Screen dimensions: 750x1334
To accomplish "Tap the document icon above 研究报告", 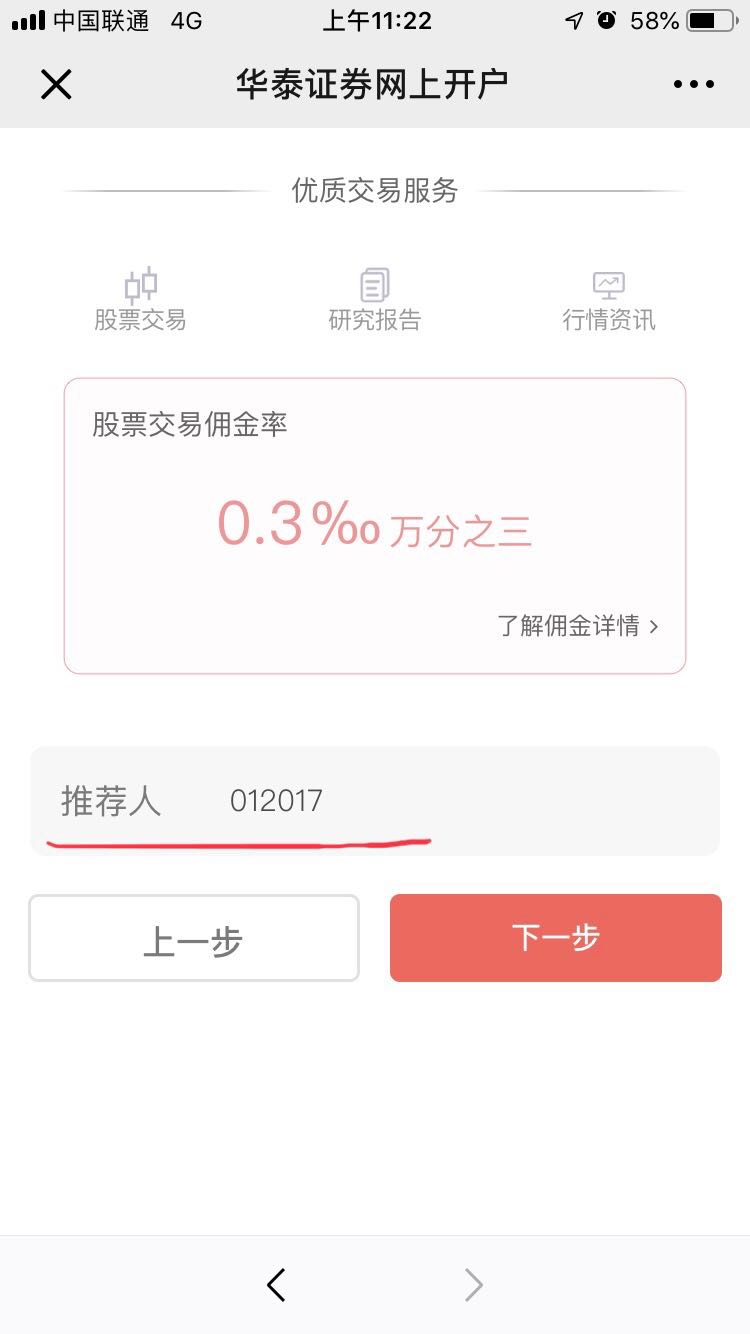I will point(374,283).
